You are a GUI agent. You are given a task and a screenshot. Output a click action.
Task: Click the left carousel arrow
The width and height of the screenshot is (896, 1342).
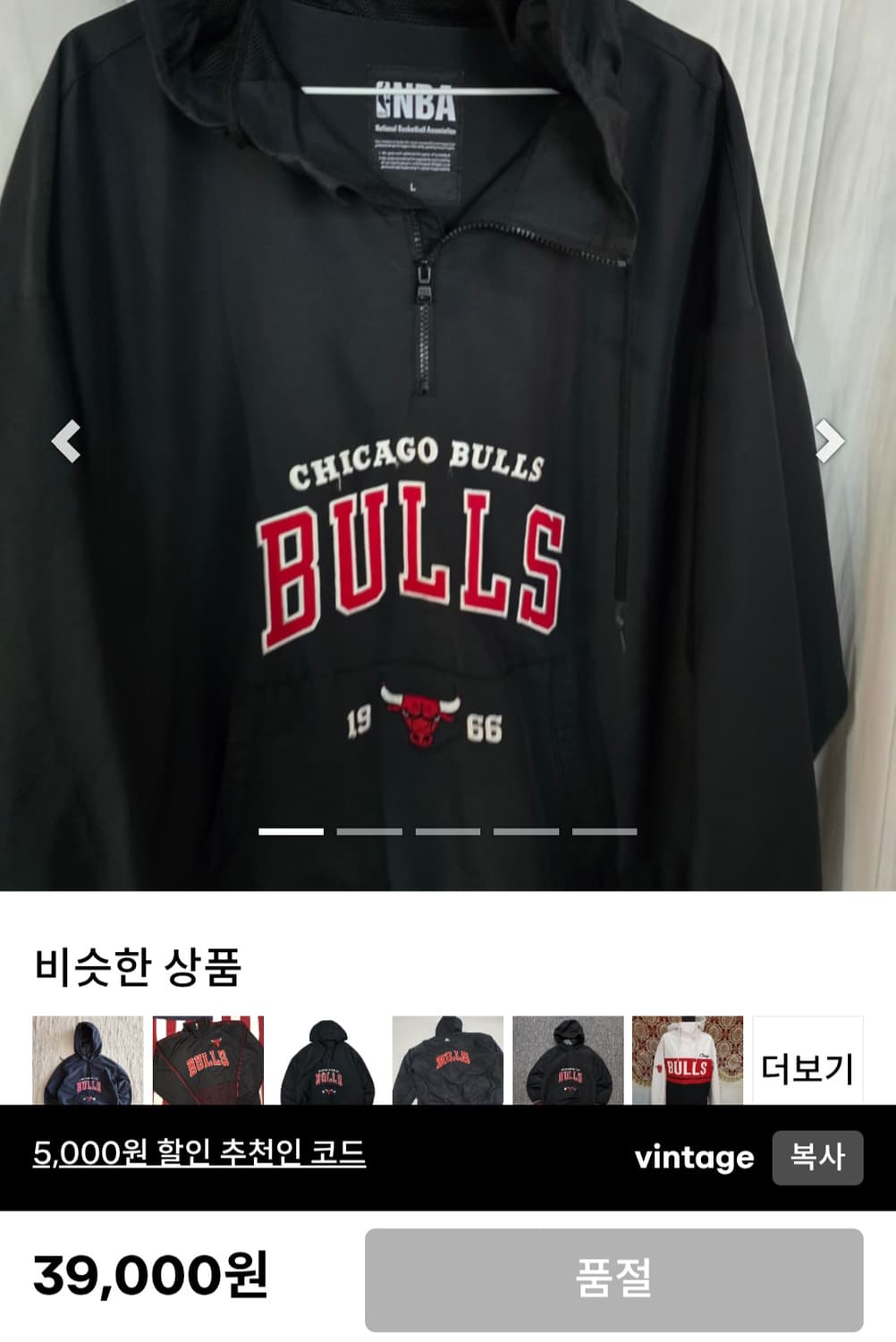65,440
